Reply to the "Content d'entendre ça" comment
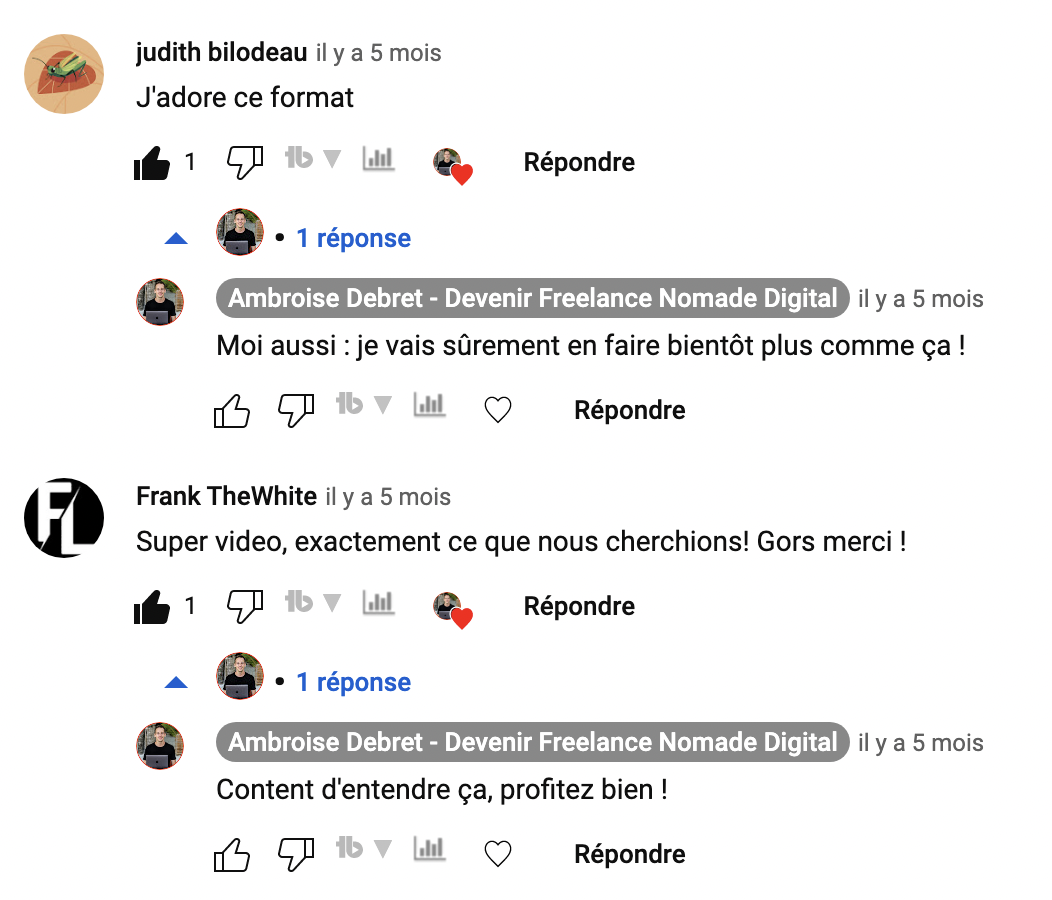The height and width of the screenshot is (900, 1052). pyautogui.click(x=629, y=854)
